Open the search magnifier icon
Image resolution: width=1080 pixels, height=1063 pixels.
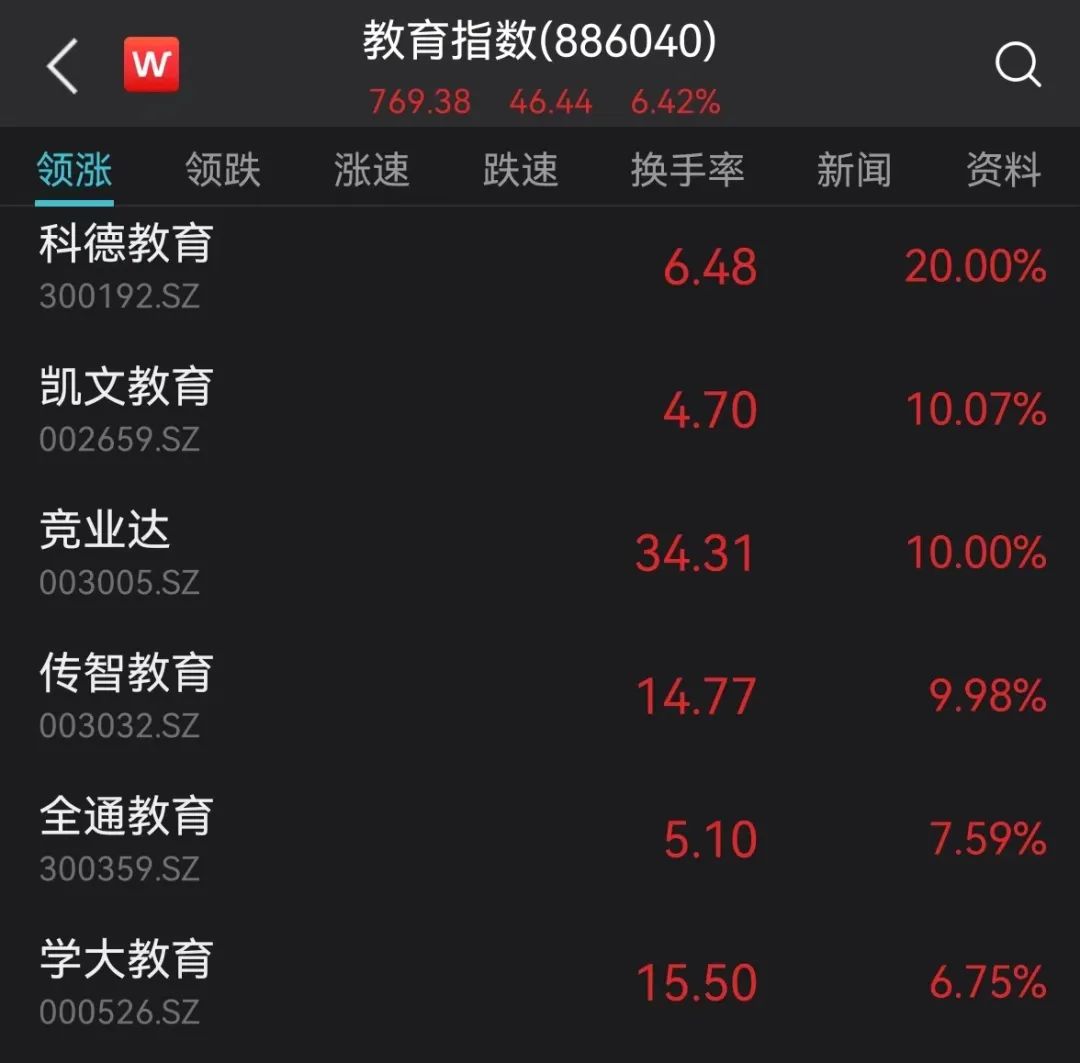[1017, 67]
